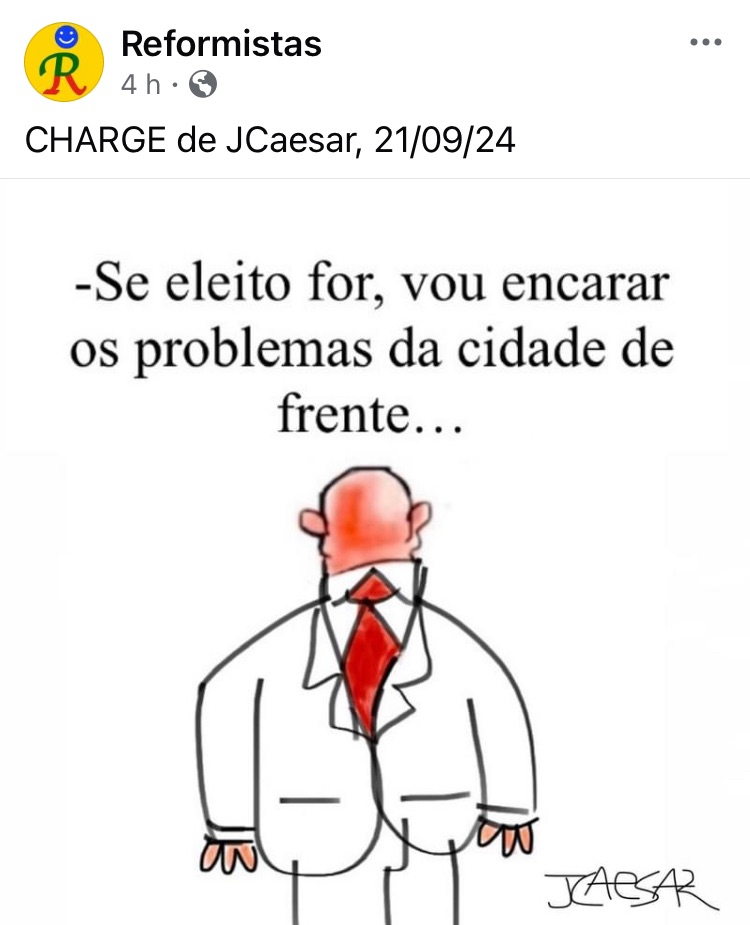Open the post's three-dot options menu
The height and width of the screenshot is (925, 750).
[x=706, y=43]
